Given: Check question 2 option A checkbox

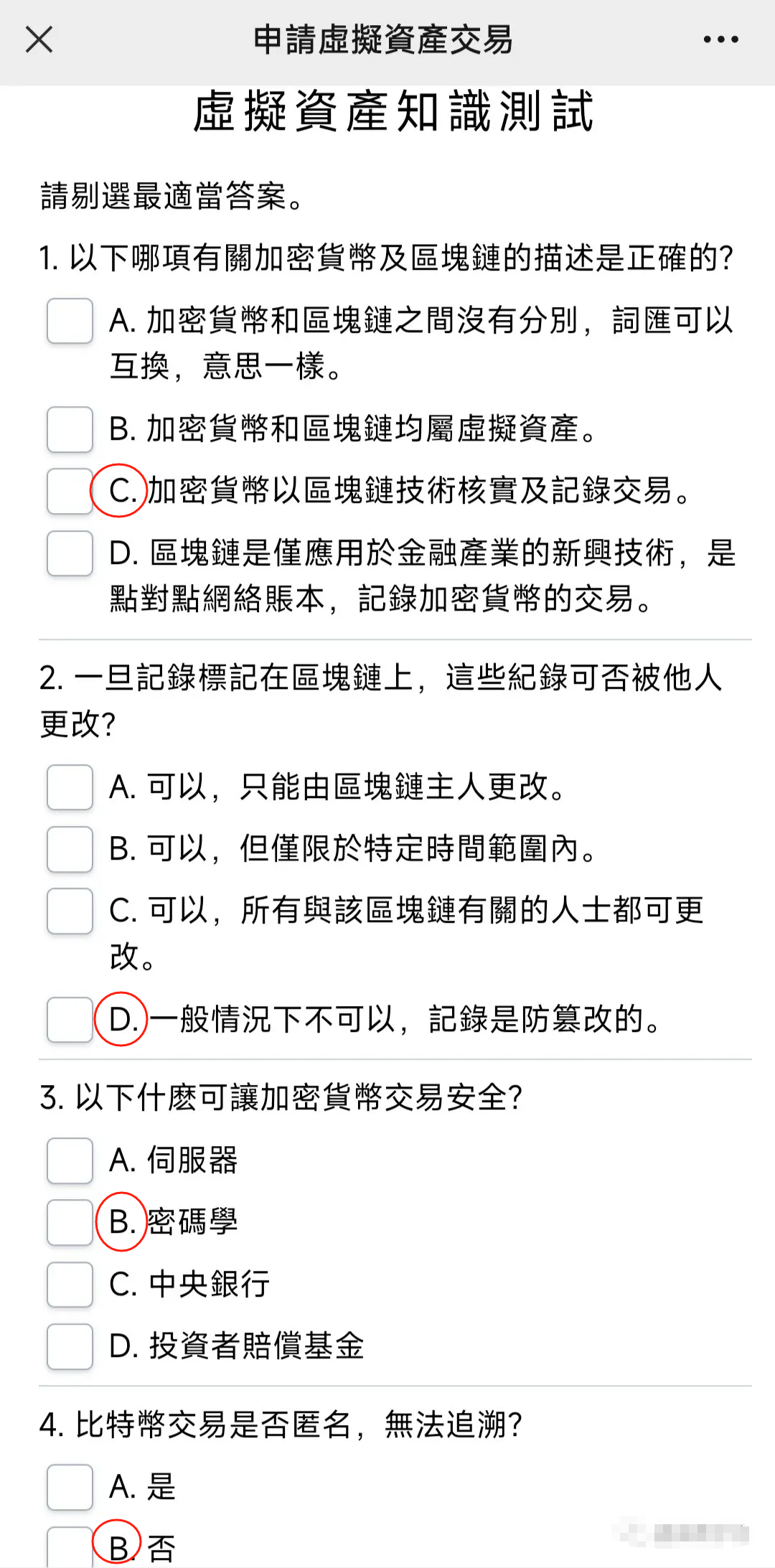Looking at the screenshot, I should point(70,787).
